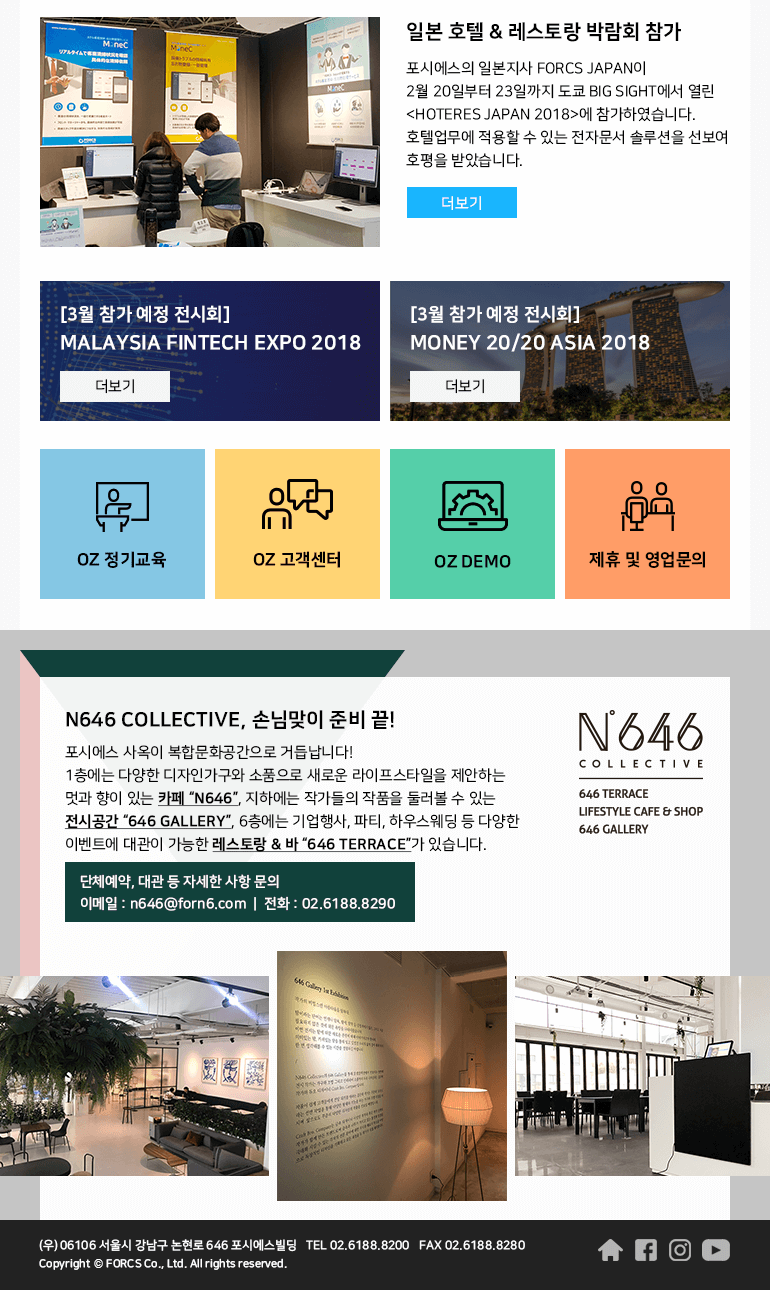Launch the OZ DEMO tile
The image size is (770, 1290).
pos(472,524)
